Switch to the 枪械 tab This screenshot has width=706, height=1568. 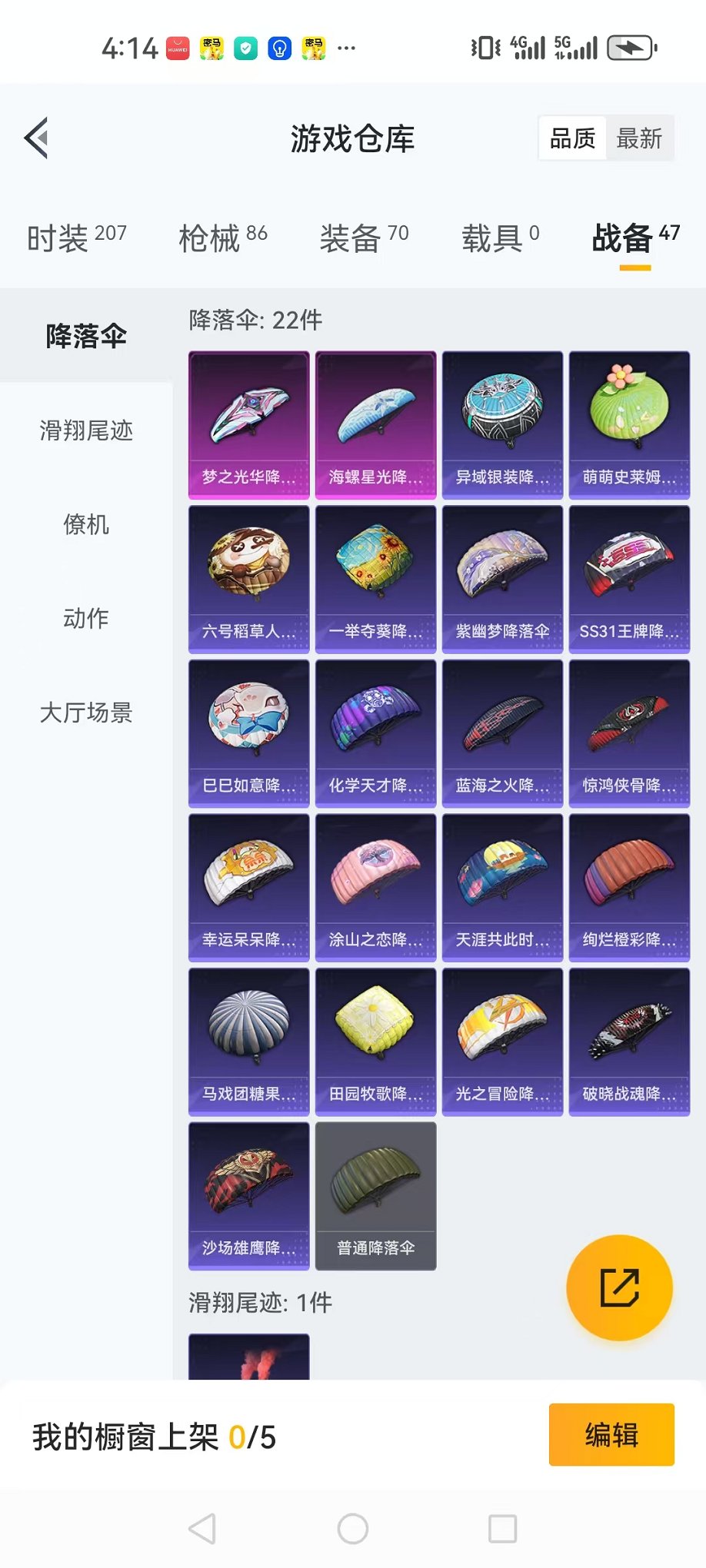pos(222,238)
